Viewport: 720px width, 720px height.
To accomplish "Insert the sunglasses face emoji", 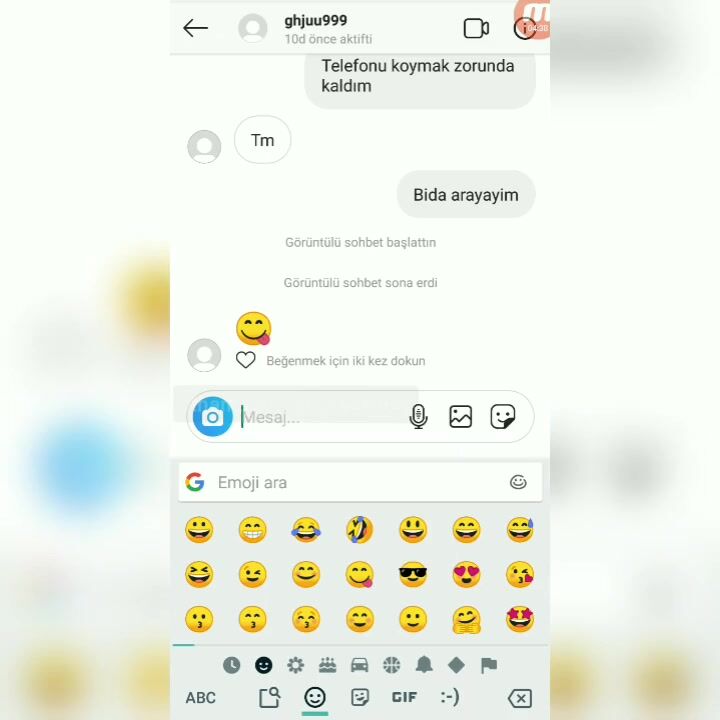I will coord(412,575).
